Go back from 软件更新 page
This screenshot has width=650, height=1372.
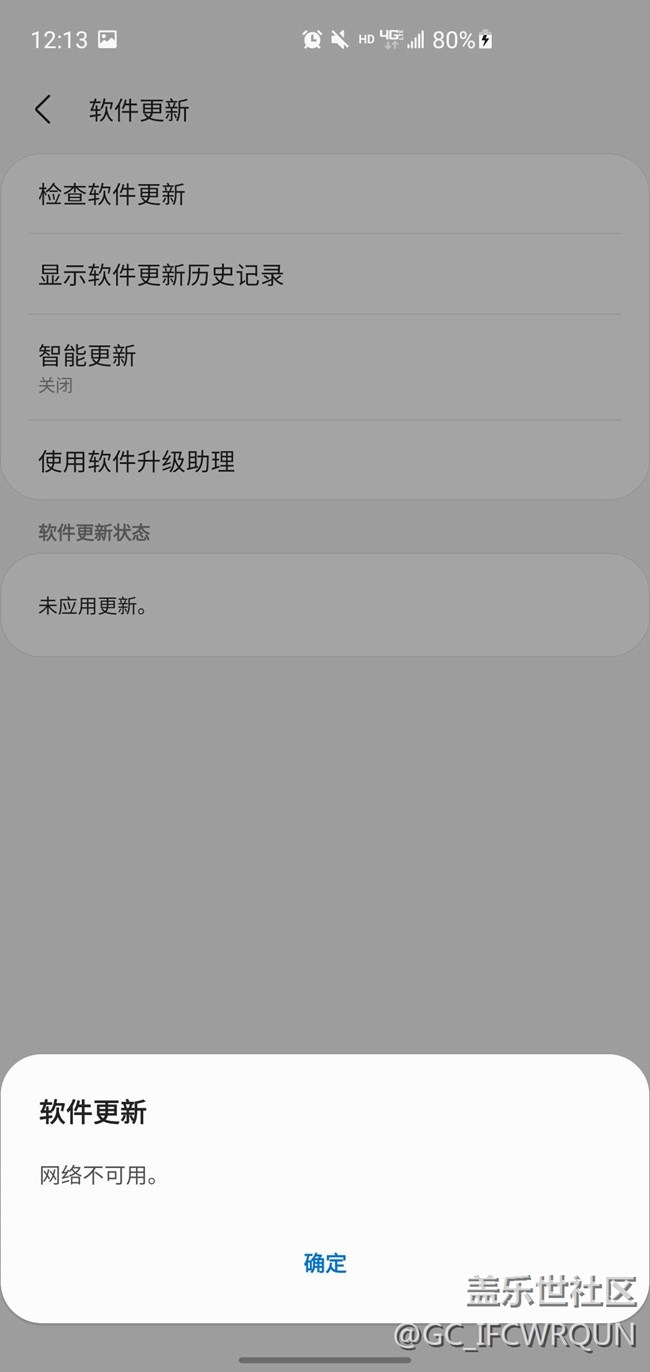[43, 110]
